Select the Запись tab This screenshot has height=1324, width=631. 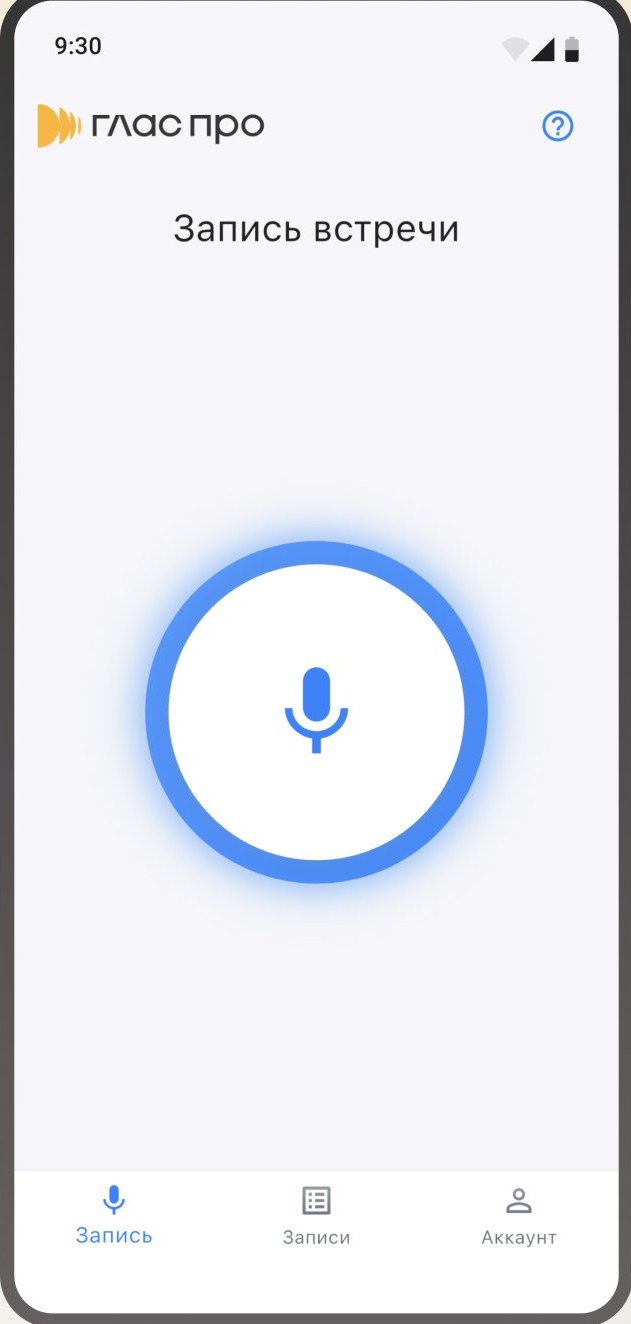(x=114, y=1216)
